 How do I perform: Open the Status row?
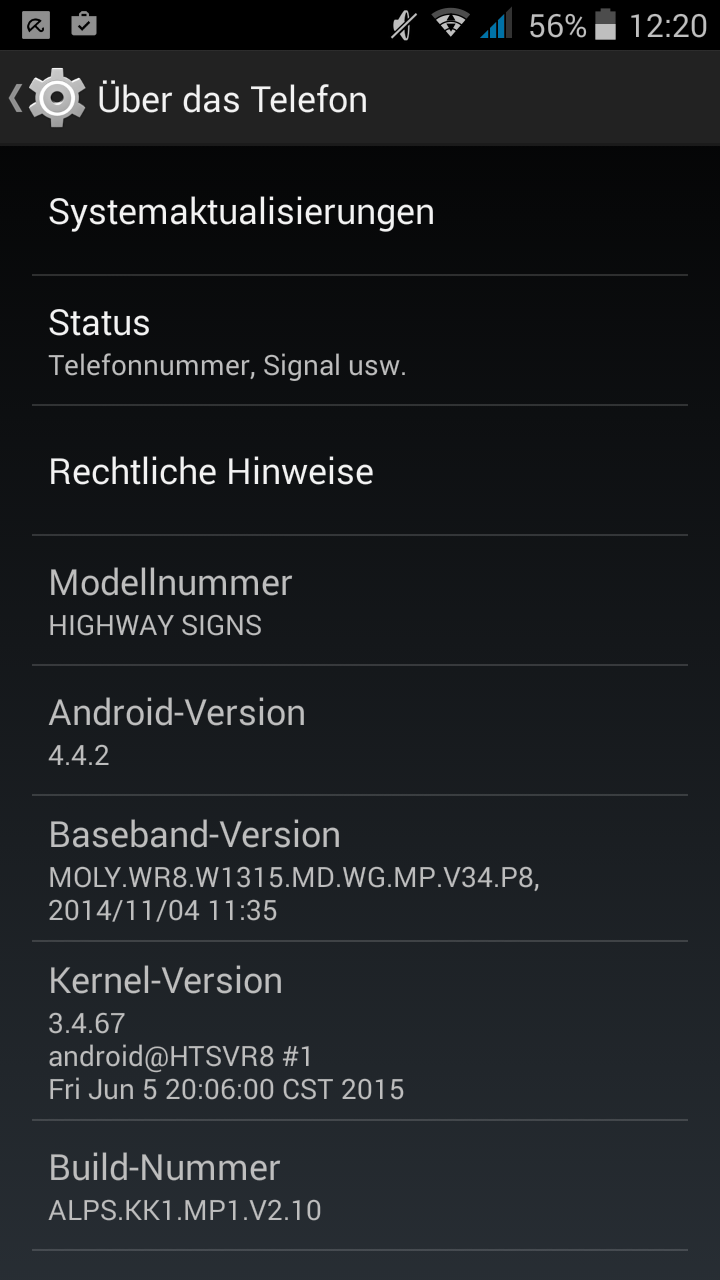coord(360,341)
